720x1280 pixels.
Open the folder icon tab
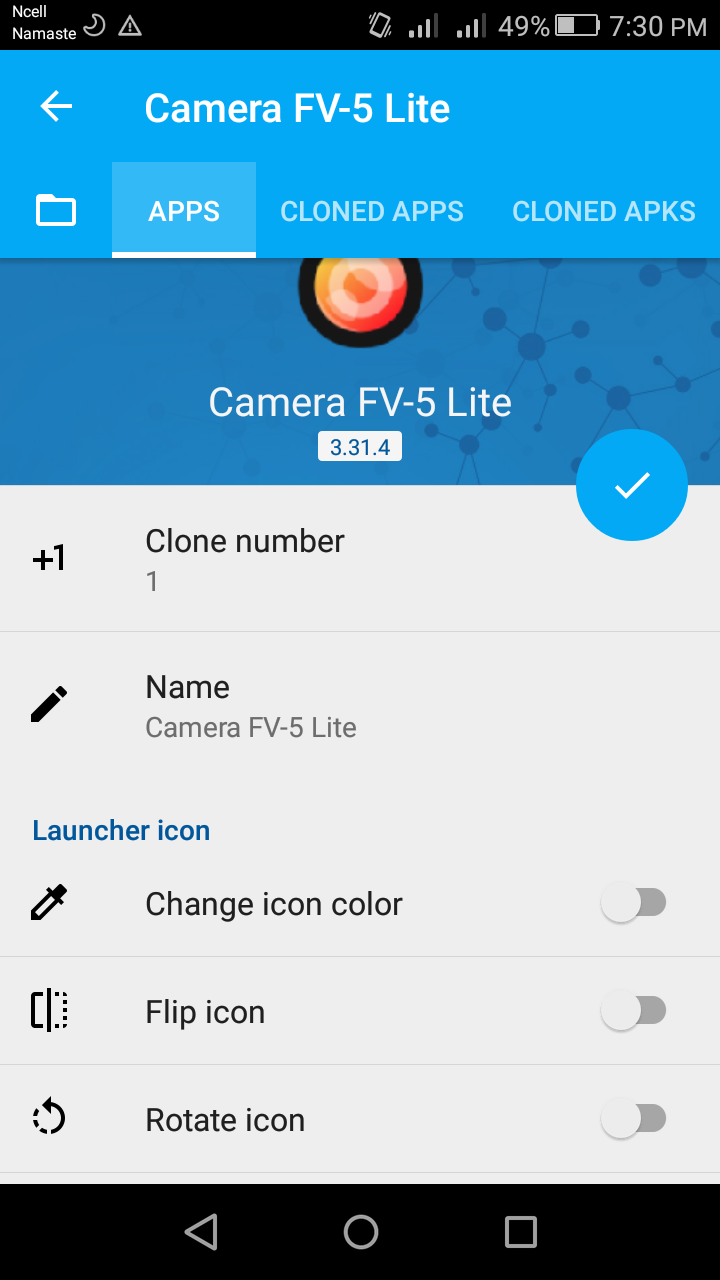(x=56, y=211)
